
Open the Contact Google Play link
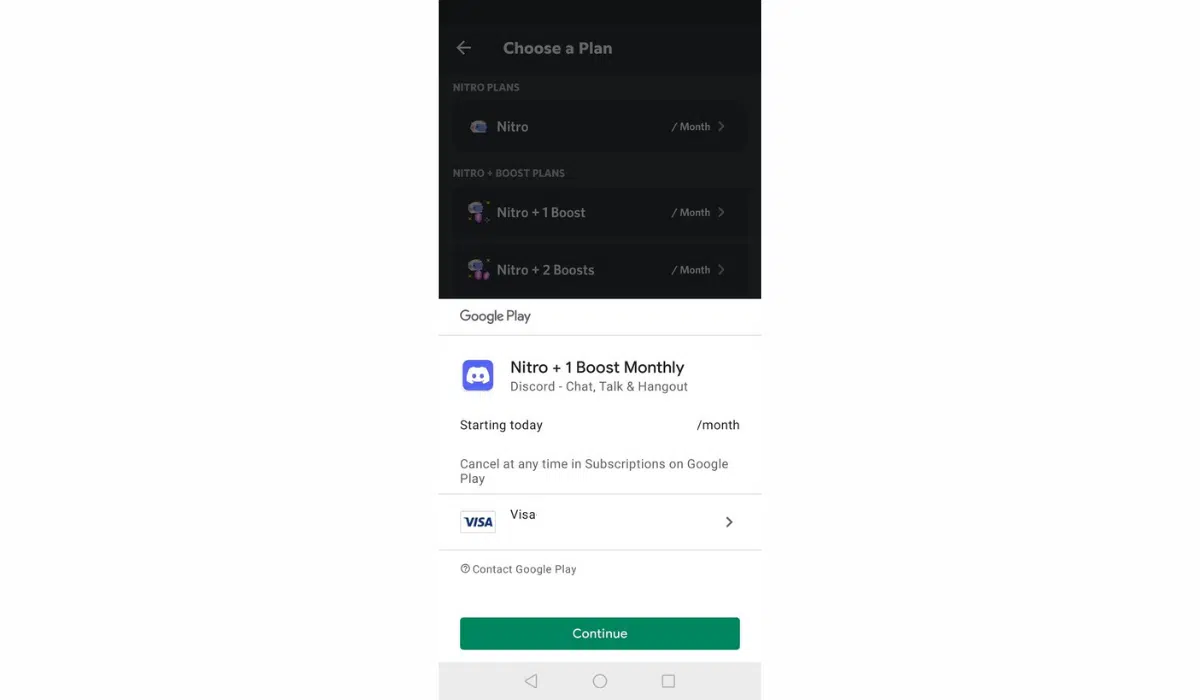pyautogui.click(x=518, y=569)
